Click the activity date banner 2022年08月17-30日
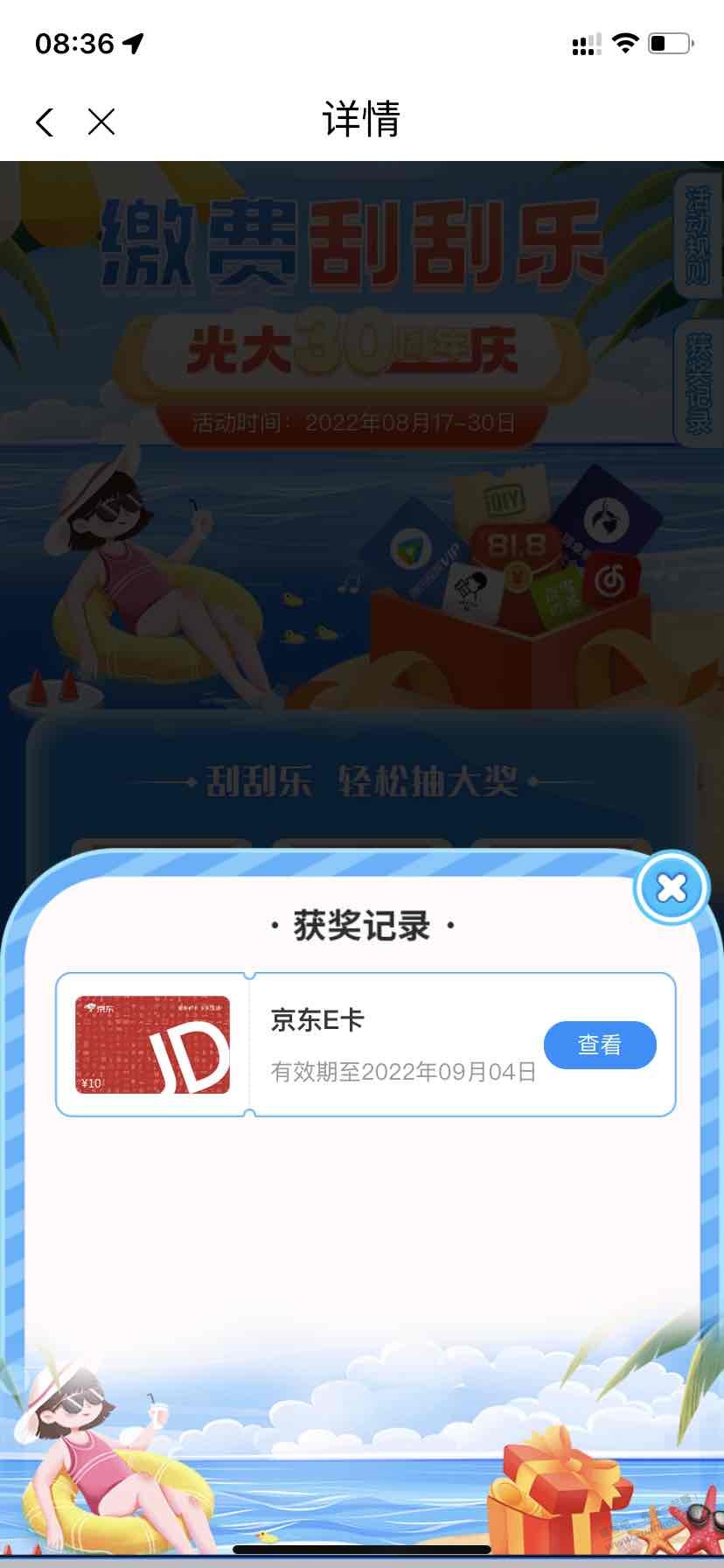The image size is (724, 1568). pyautogui.click(x=362, y=421)
